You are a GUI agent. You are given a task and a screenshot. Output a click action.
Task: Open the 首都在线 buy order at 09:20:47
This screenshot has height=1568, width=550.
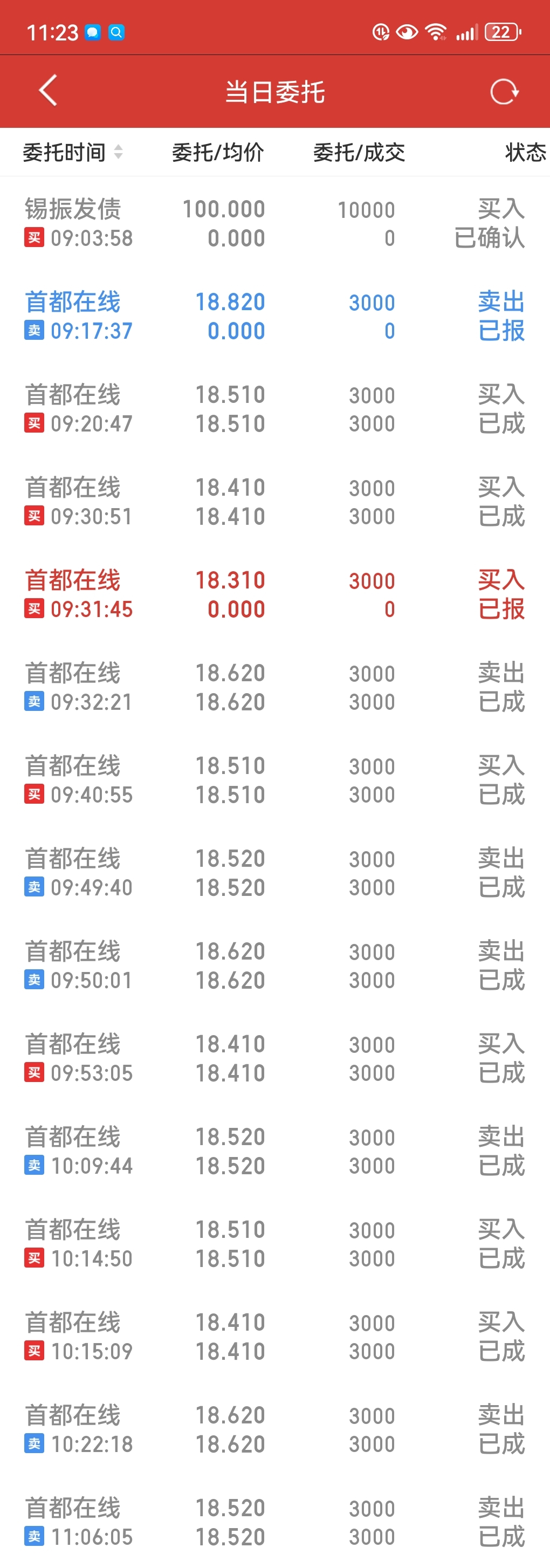[275, 408]
